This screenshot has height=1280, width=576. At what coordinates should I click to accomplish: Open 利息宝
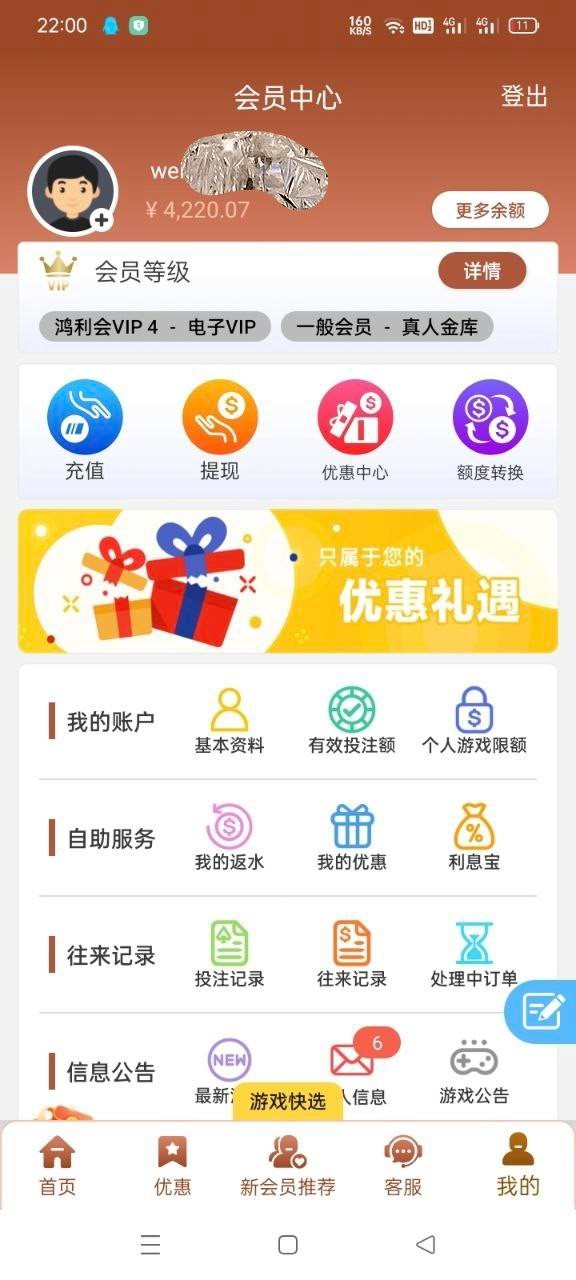point(474,838)
